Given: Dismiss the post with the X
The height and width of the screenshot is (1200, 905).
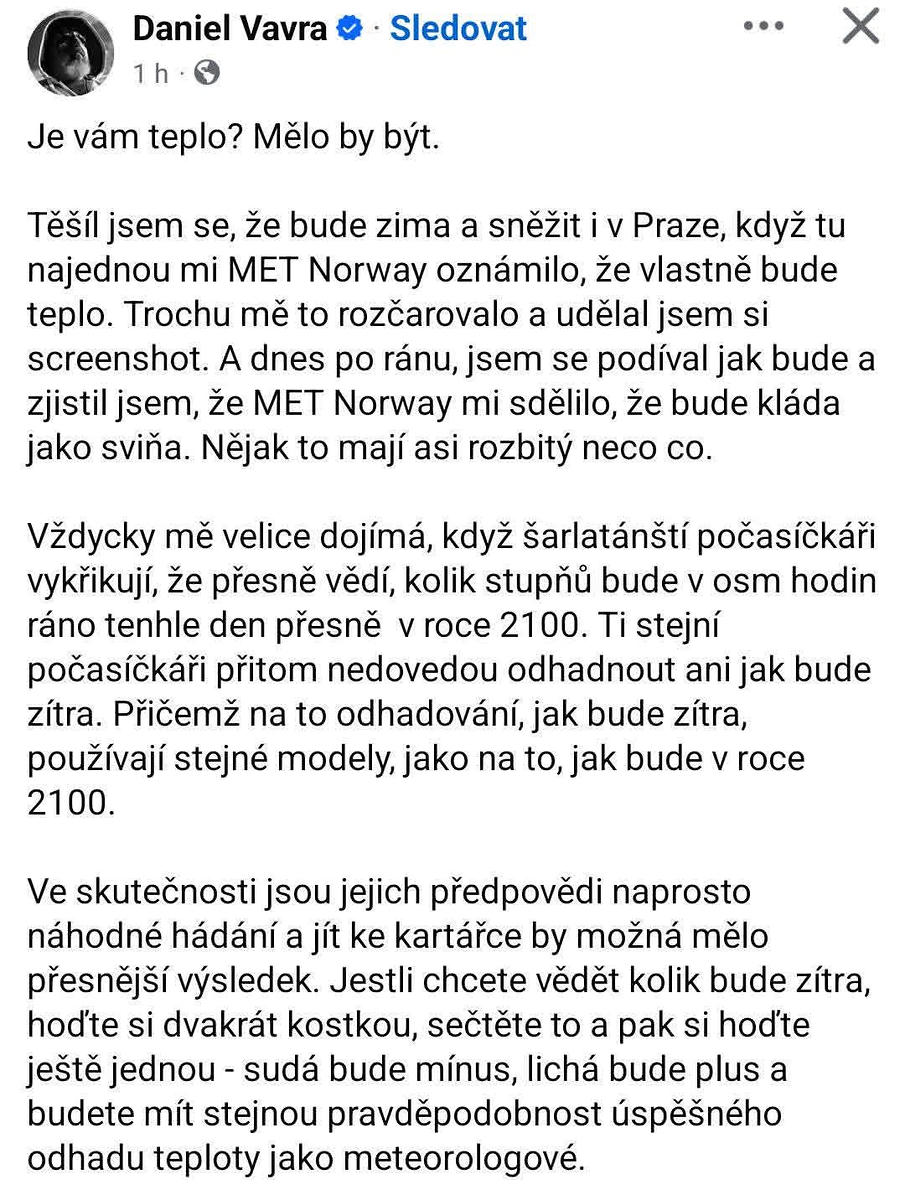Looking at the screenshot, I should (x=861, y=28).
